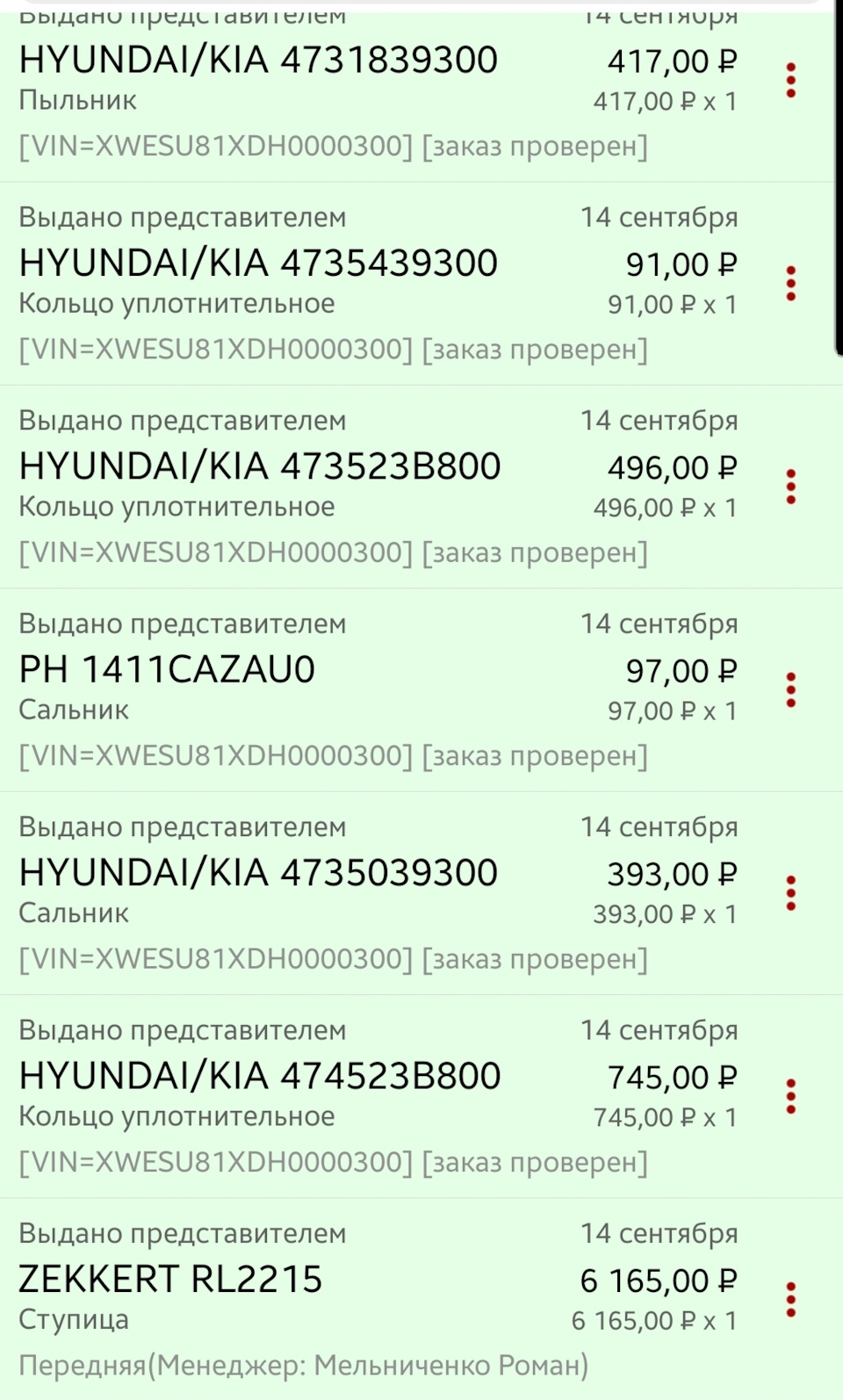Open the VIN link under the Пыльник item
The width and height of the screenshot is (843, 1400).
(x=214, y=147)
